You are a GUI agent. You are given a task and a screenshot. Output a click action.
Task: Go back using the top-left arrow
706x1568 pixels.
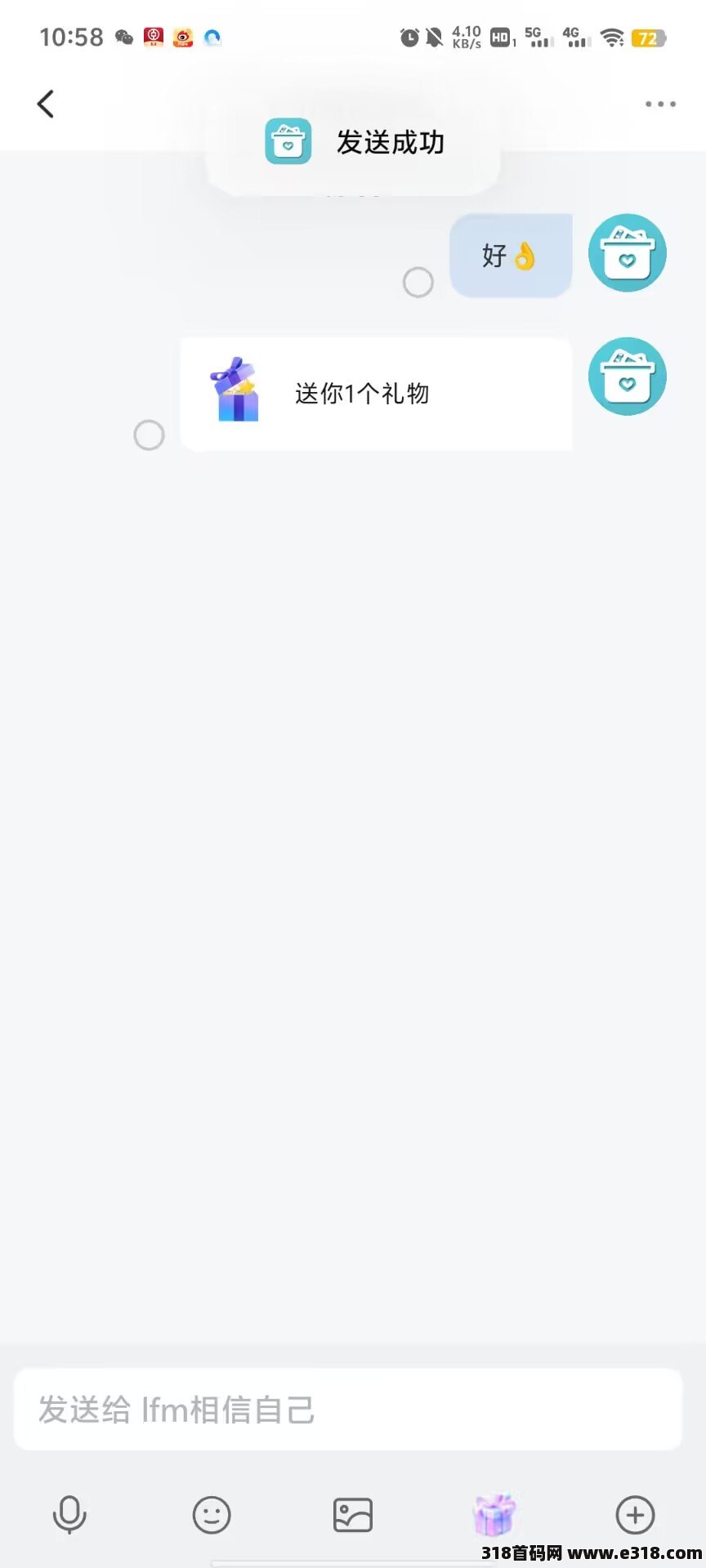tap(46, 104)
